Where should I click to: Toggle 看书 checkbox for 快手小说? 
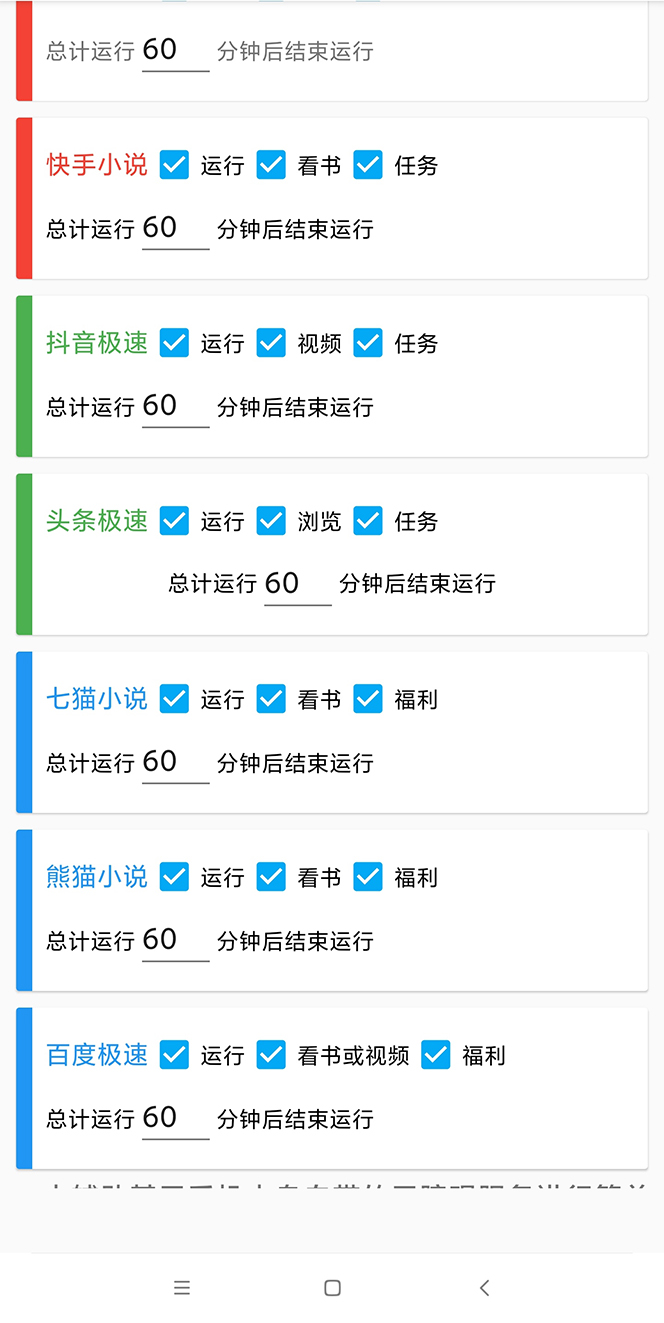271,165
